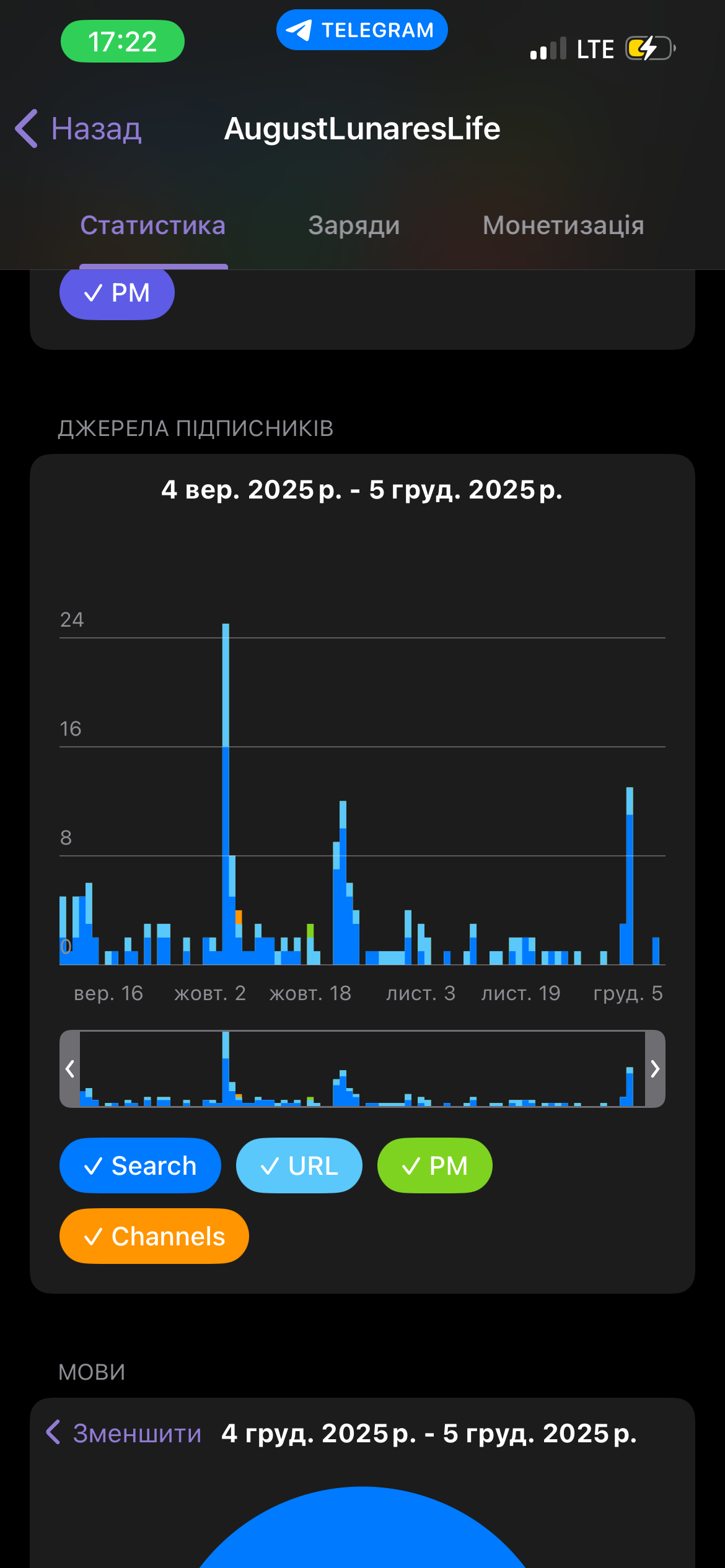725x1568 pixels.
Task: Open the Монетизація tab
Action: [x=563, y=225]
